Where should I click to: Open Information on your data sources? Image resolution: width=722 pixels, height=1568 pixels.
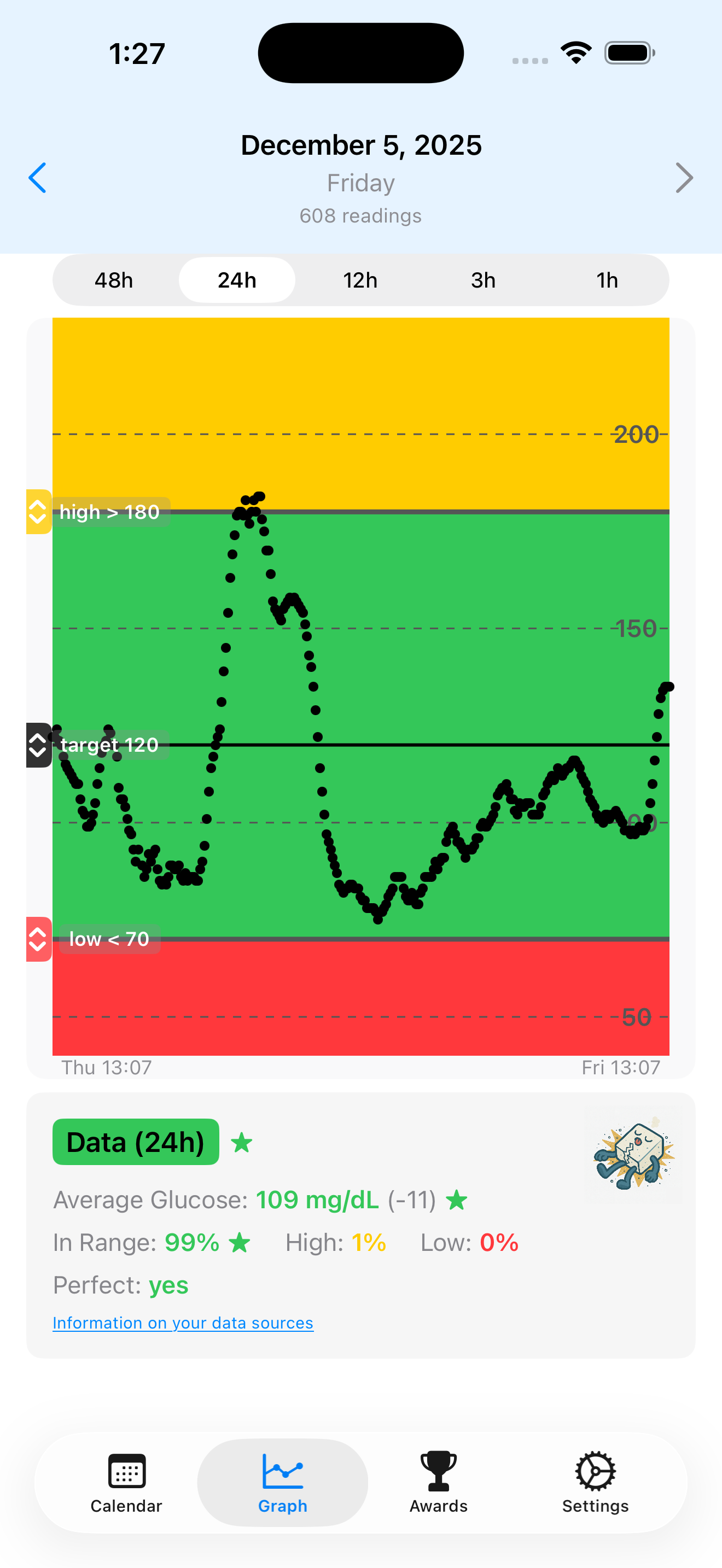pos(183,1323)
